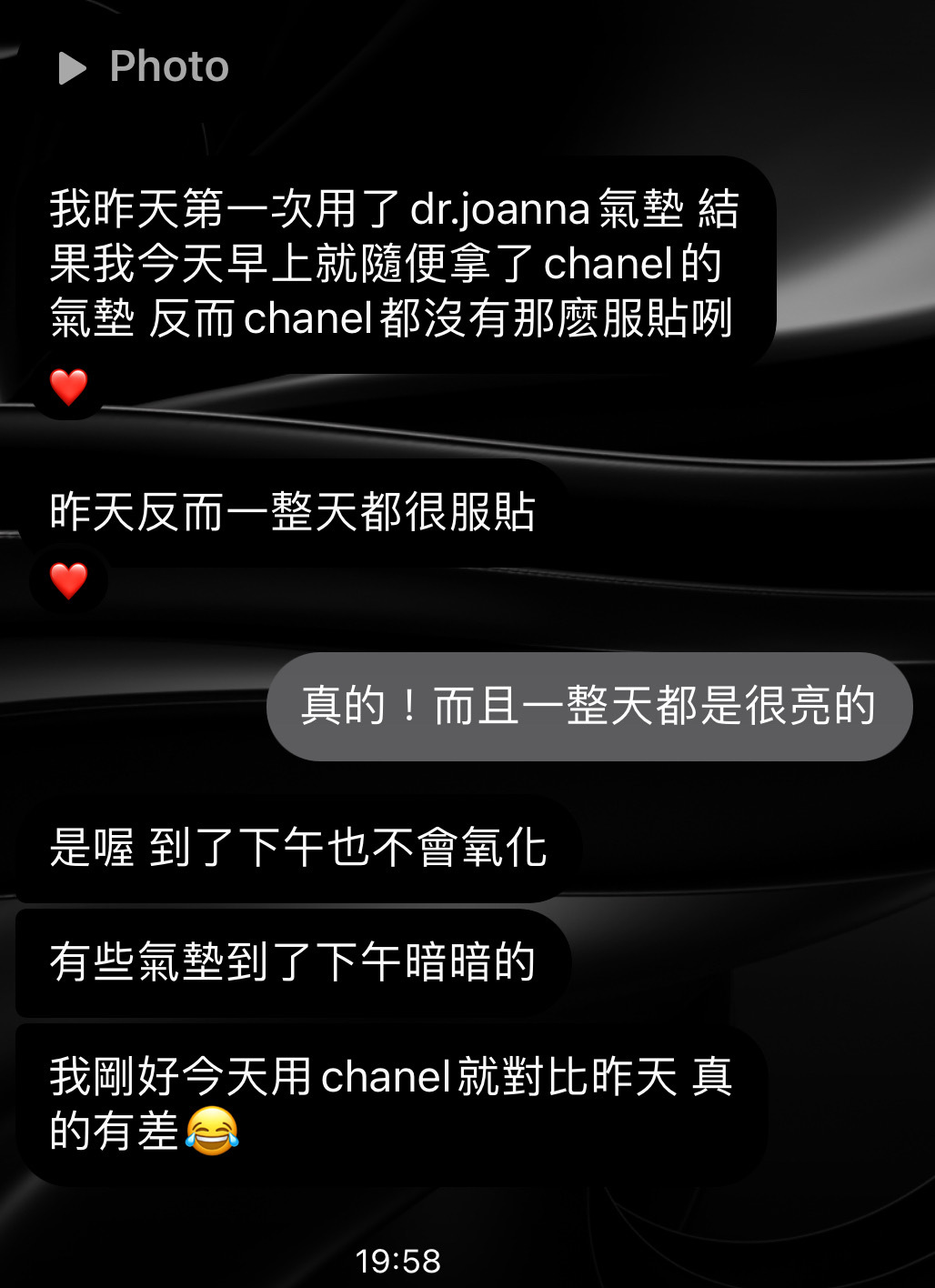Open the Photo message at the top
Screen dimensions: 935x1288
(144, 67)
